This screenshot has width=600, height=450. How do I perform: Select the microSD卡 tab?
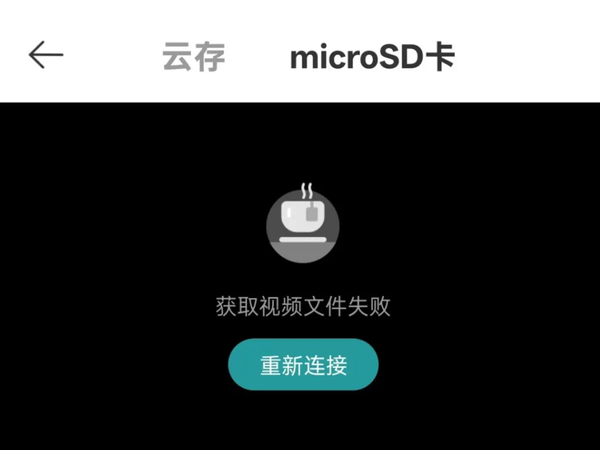(x=372, y=57)
